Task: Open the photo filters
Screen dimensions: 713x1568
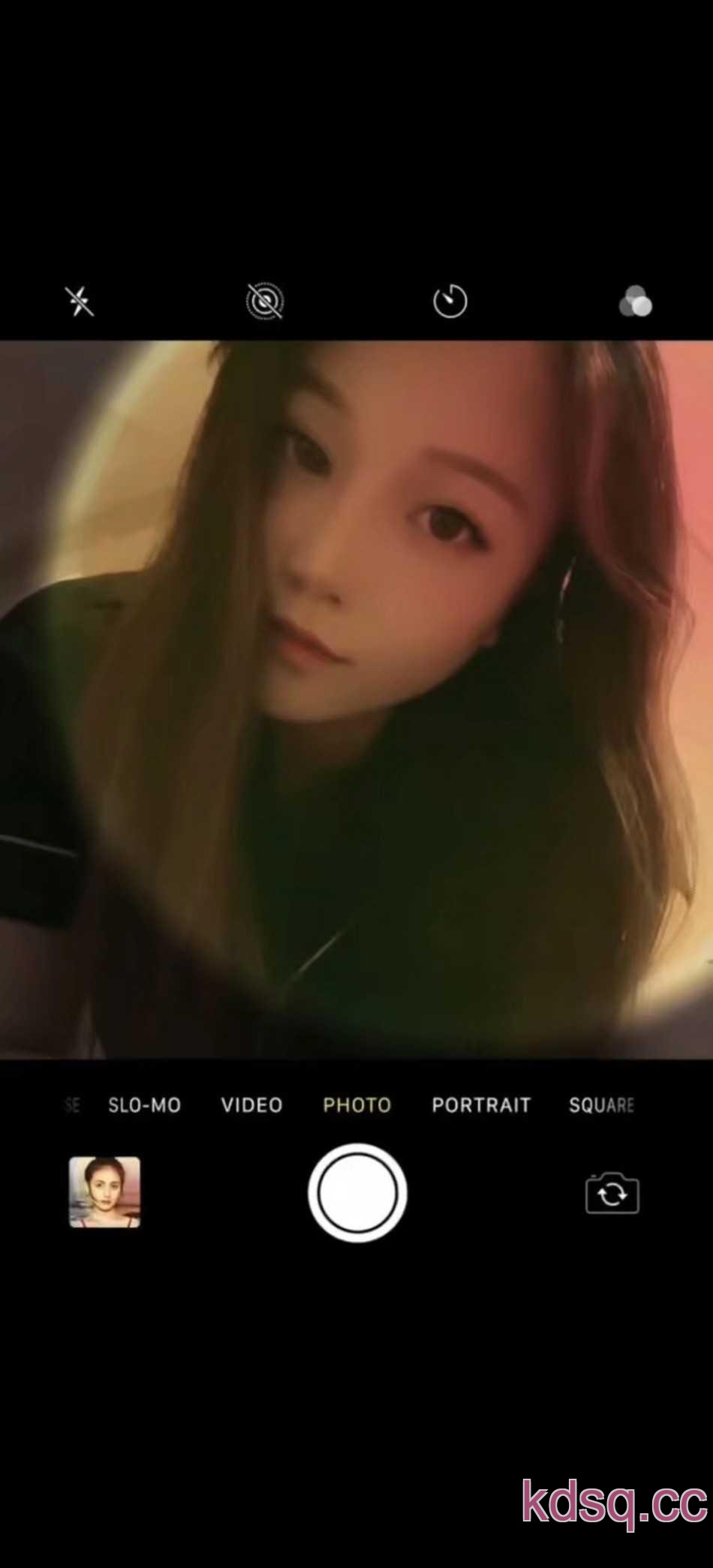Action: pos(635,302)
